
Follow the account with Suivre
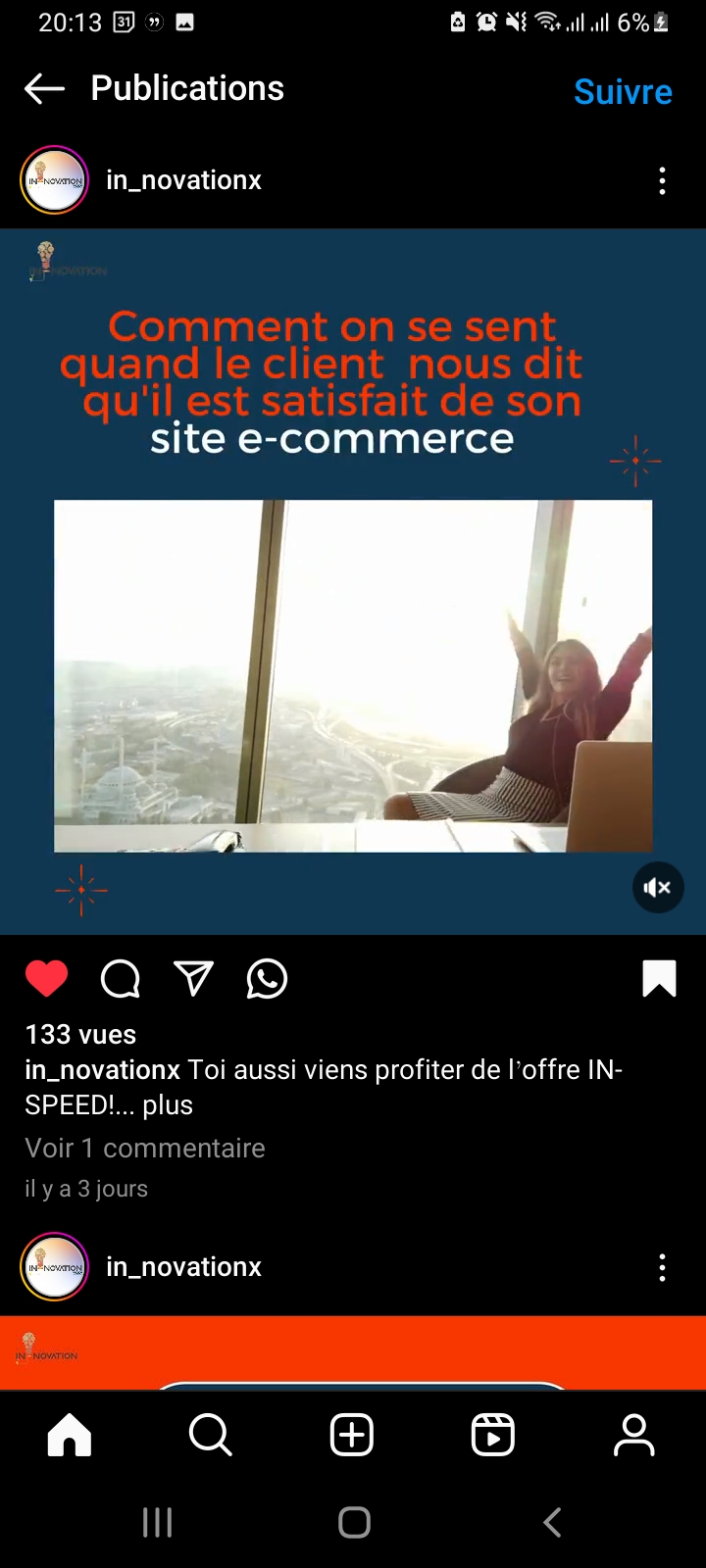(x=623, y=92)
